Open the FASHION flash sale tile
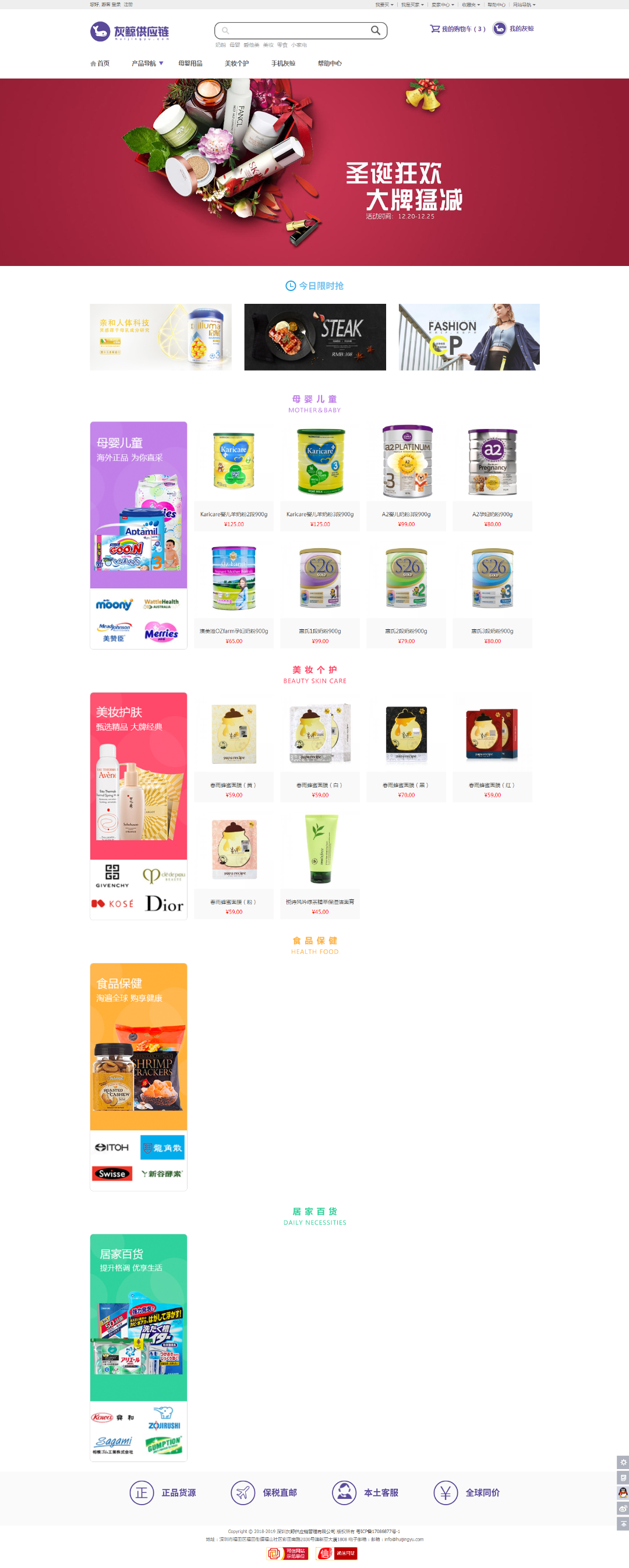This screenshot has width=629, height=1568. [x=469, y=336]
